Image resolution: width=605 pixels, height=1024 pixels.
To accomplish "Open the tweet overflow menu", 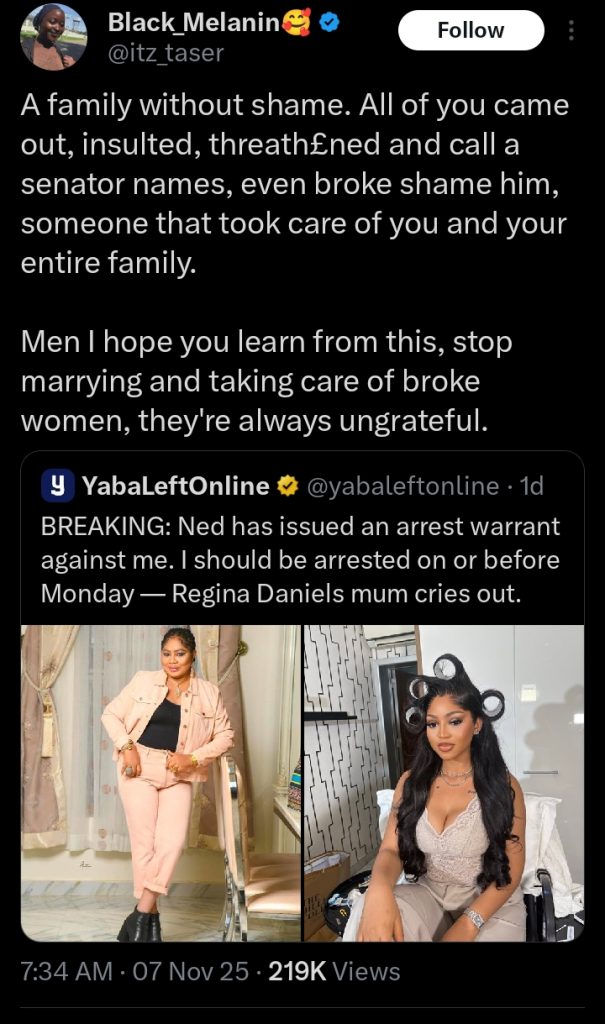I will (571, 31).
